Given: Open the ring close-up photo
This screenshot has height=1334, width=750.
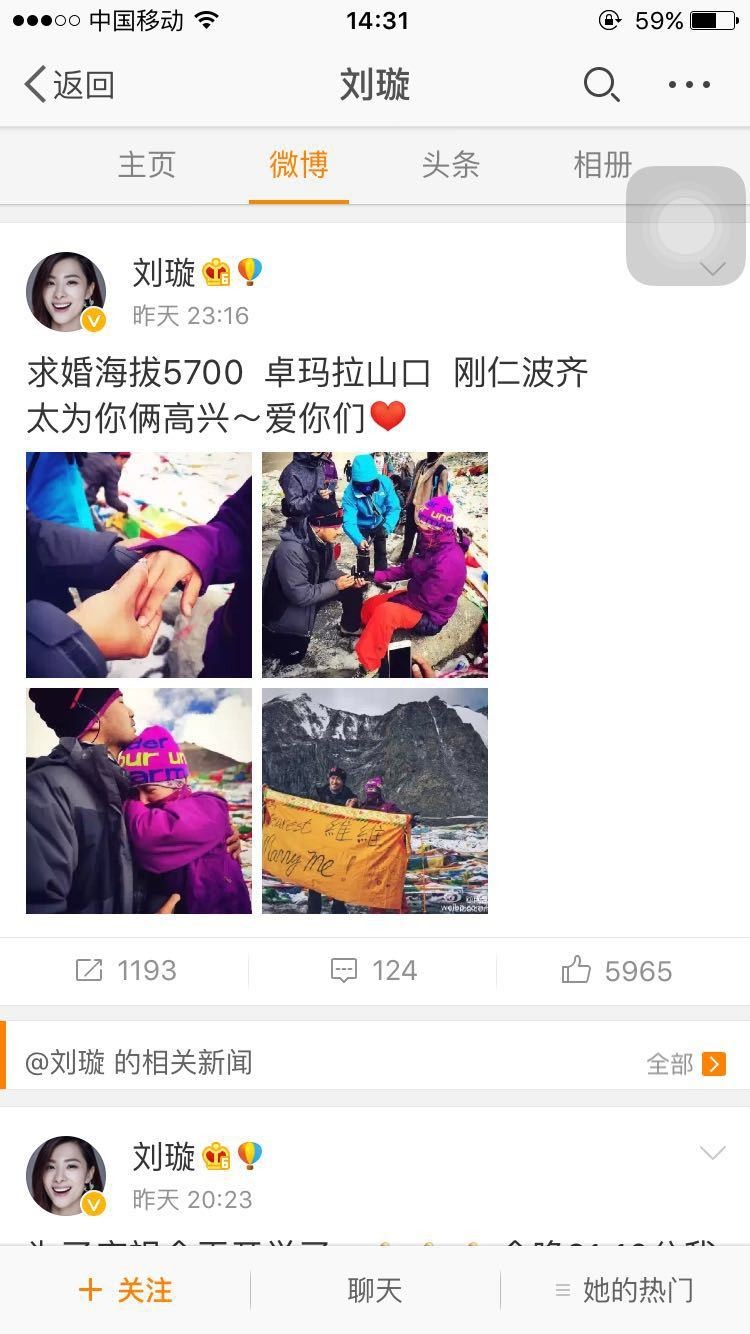Looking at the screenshot, I should 139,565.
